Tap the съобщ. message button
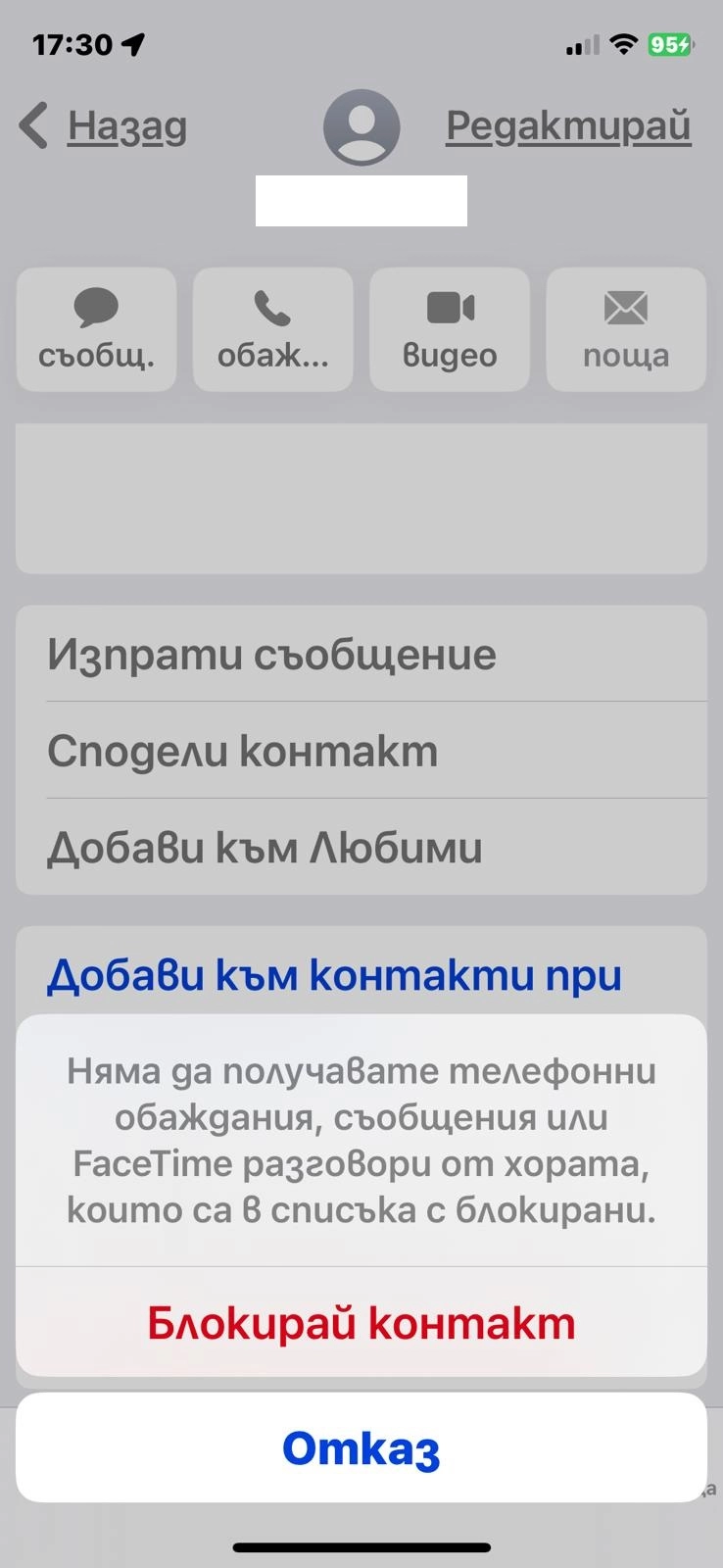Image resolution: width=723 pixels, height=1568 pixels. [96, 330]
